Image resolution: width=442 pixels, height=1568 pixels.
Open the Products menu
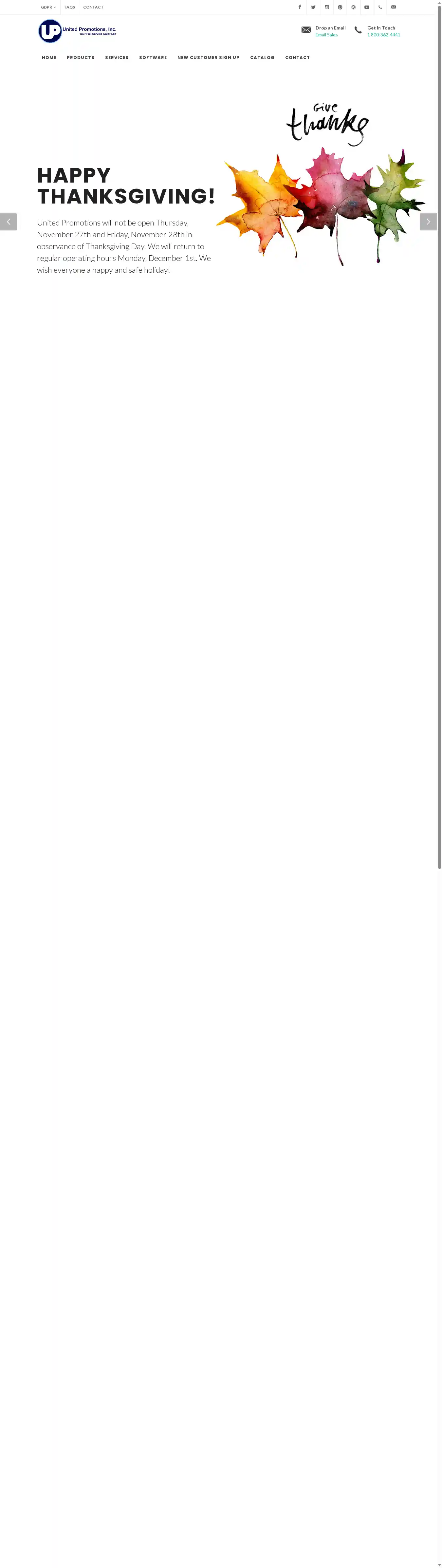[x=80, y=58]
